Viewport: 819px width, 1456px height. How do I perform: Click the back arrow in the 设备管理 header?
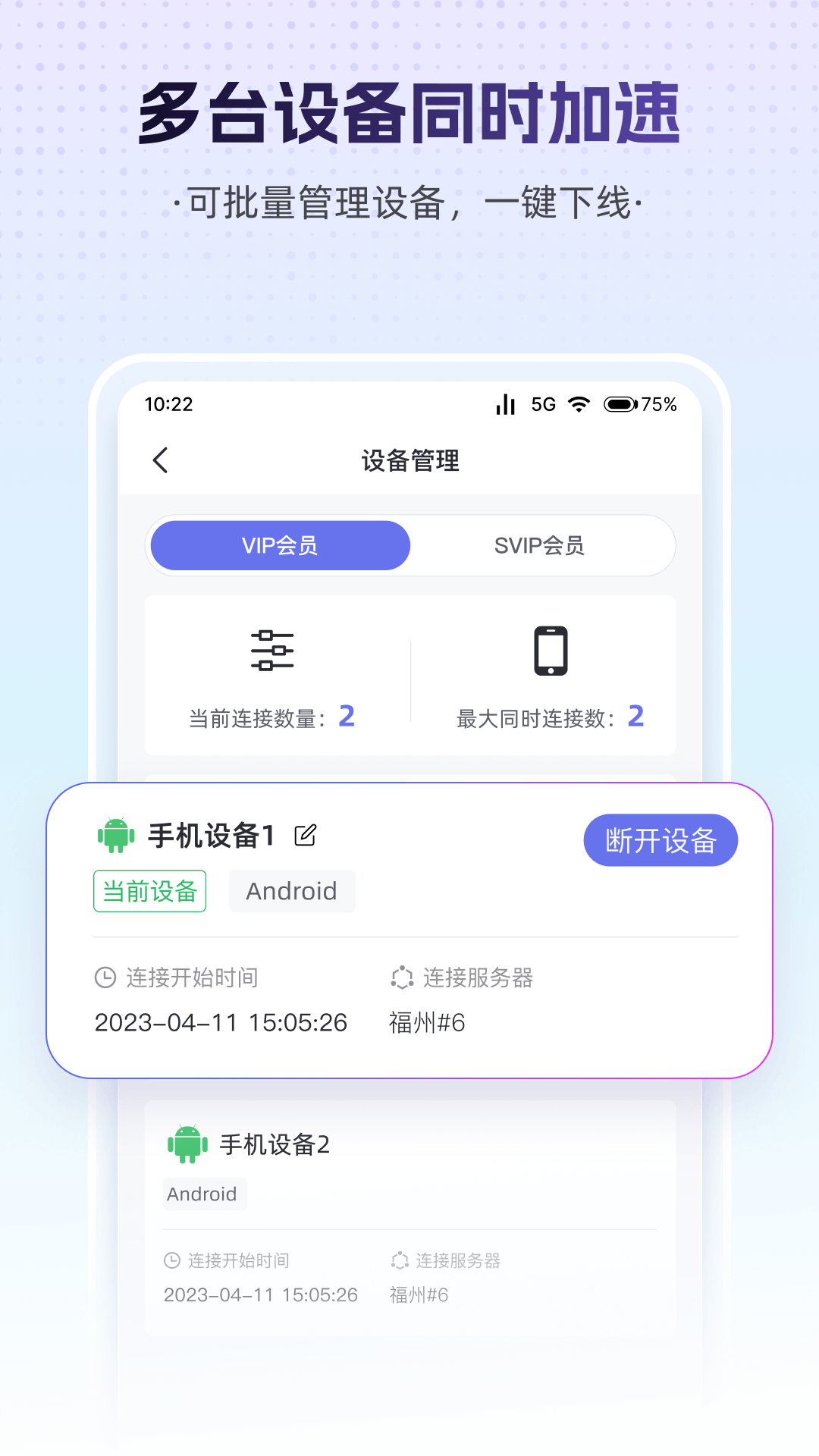[160, 460]
